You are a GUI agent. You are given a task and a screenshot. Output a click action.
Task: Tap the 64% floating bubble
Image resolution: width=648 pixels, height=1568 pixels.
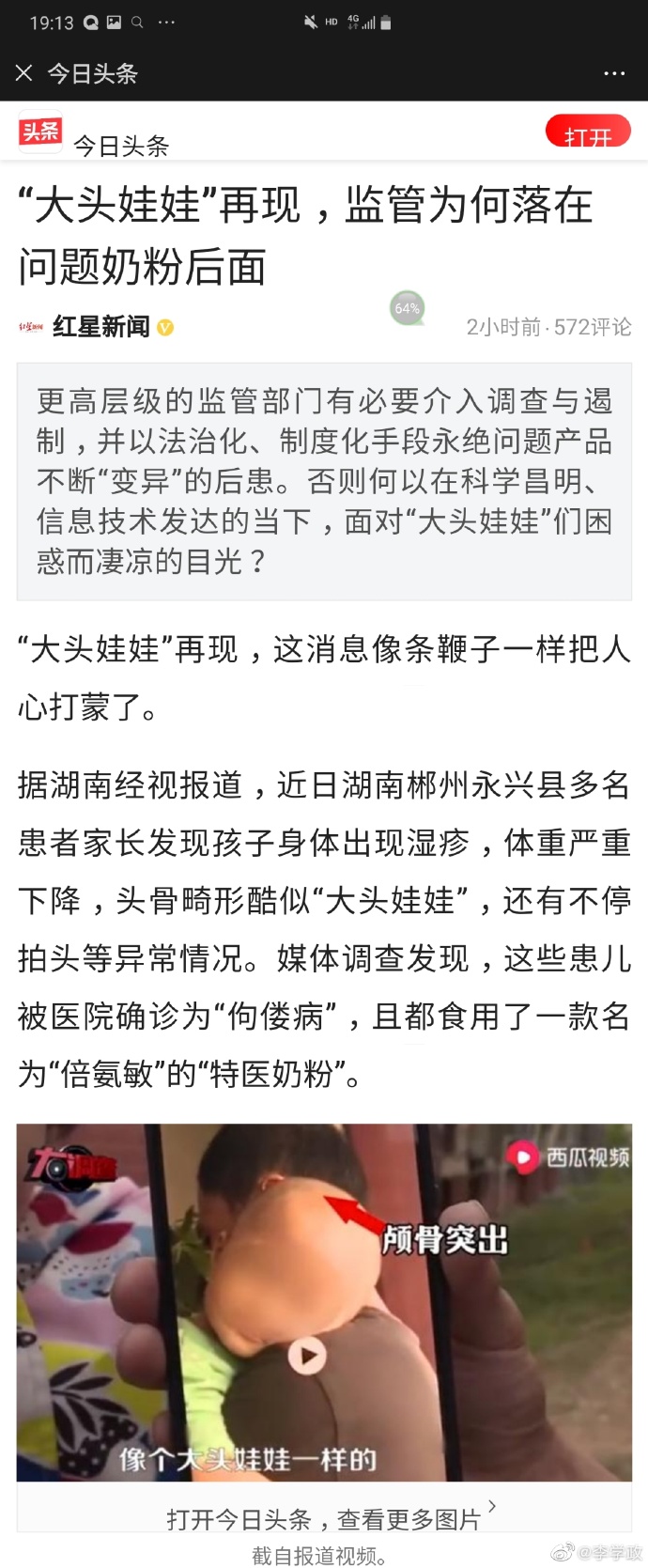click(408, 308)
